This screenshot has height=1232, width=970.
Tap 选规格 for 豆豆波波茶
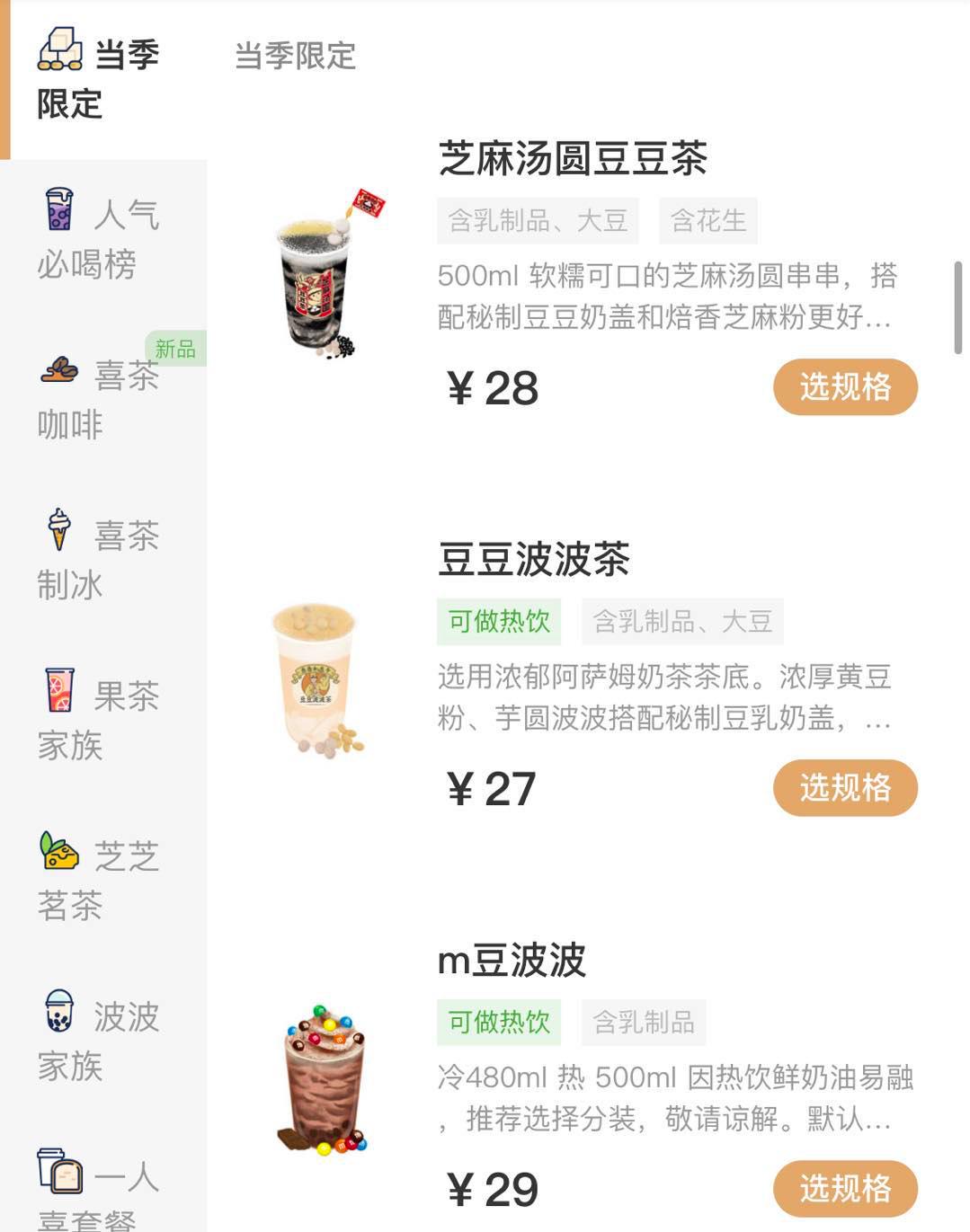point(844,788)
